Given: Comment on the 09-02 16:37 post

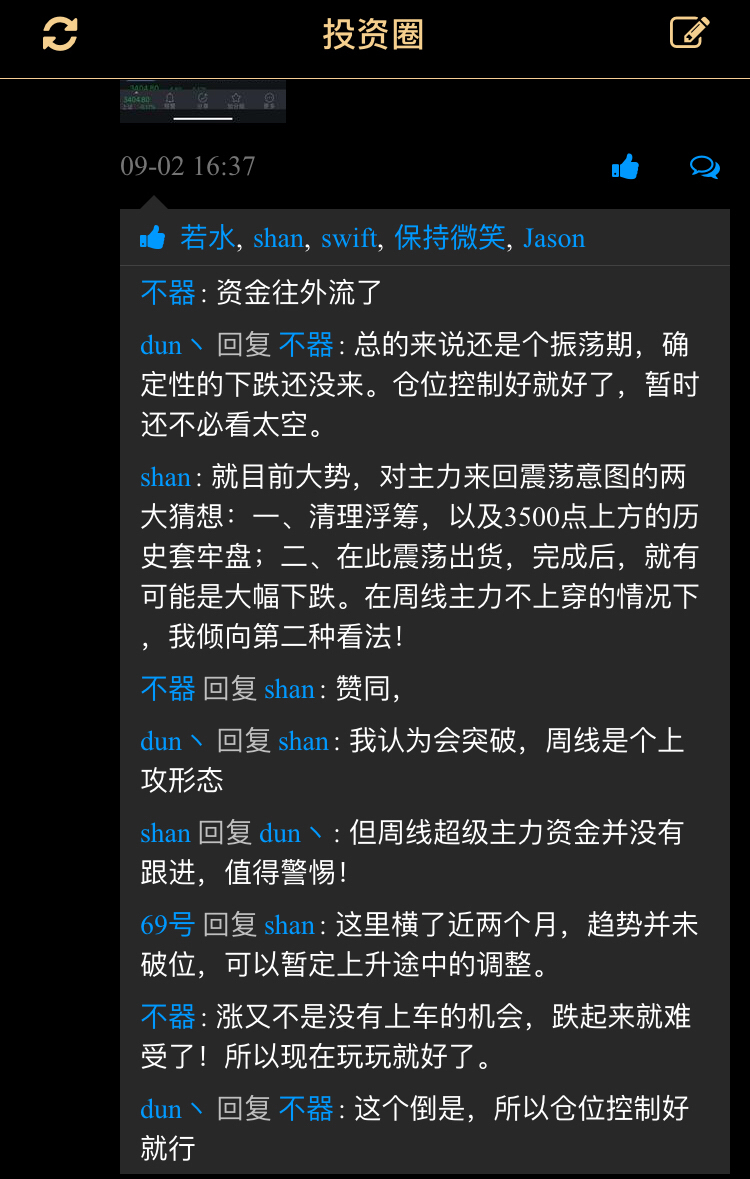Looking at the screenshot, I should click(x=704, y=167).
